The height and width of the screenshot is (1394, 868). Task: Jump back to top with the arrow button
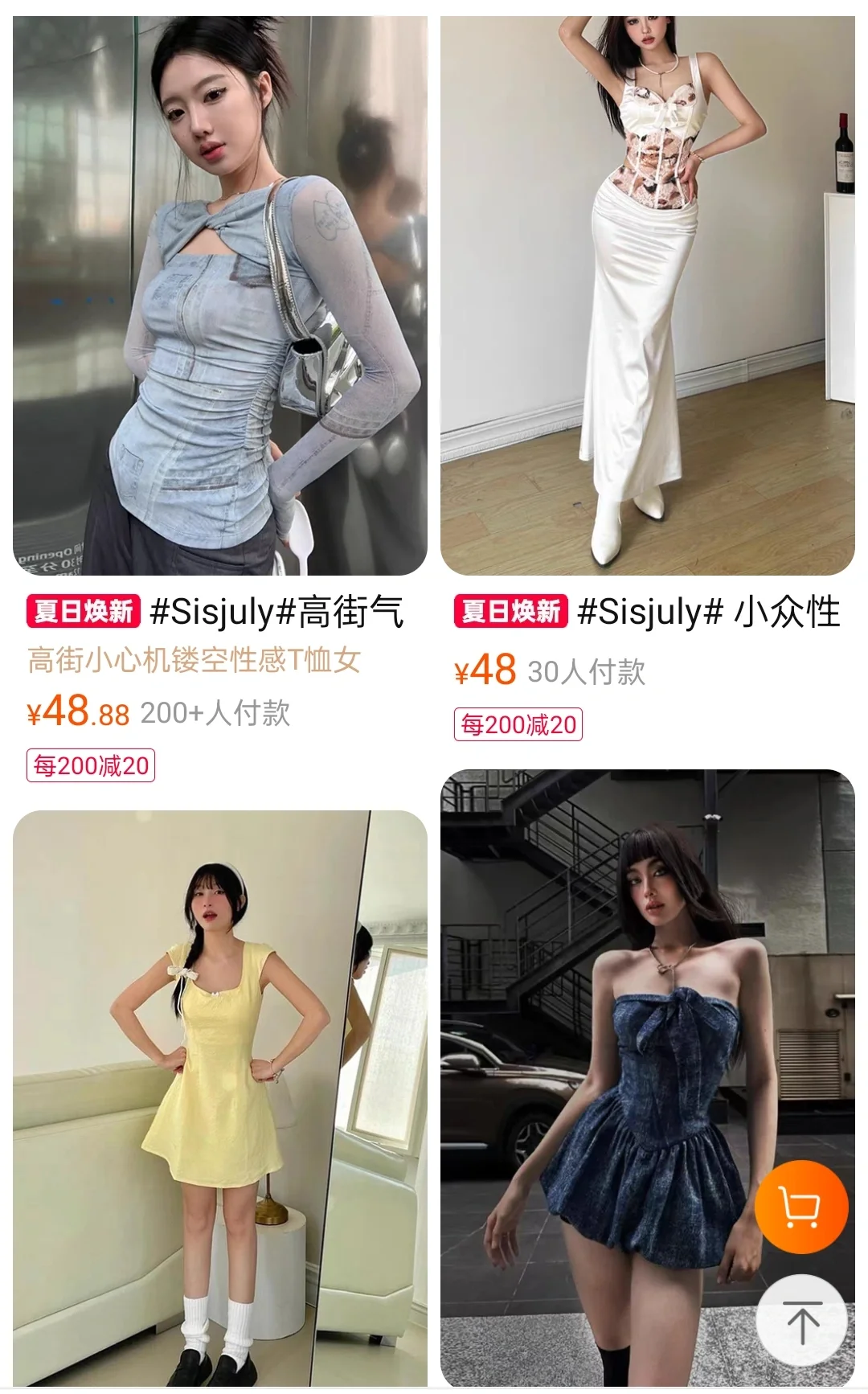[x=801, y=1322]
